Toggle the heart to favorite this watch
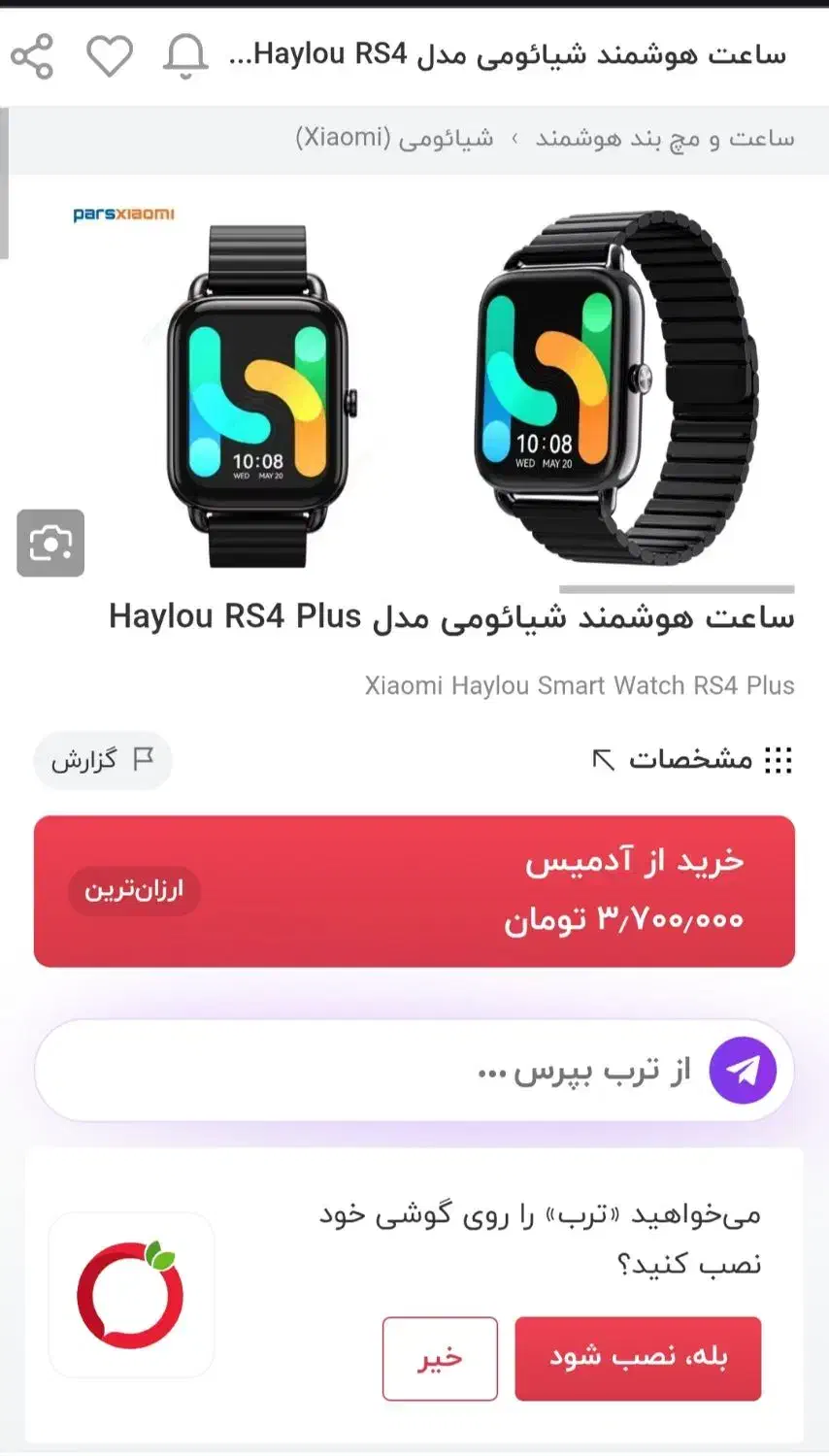Viewport: 829px width, 1456px height. click(x=110, y=56)
